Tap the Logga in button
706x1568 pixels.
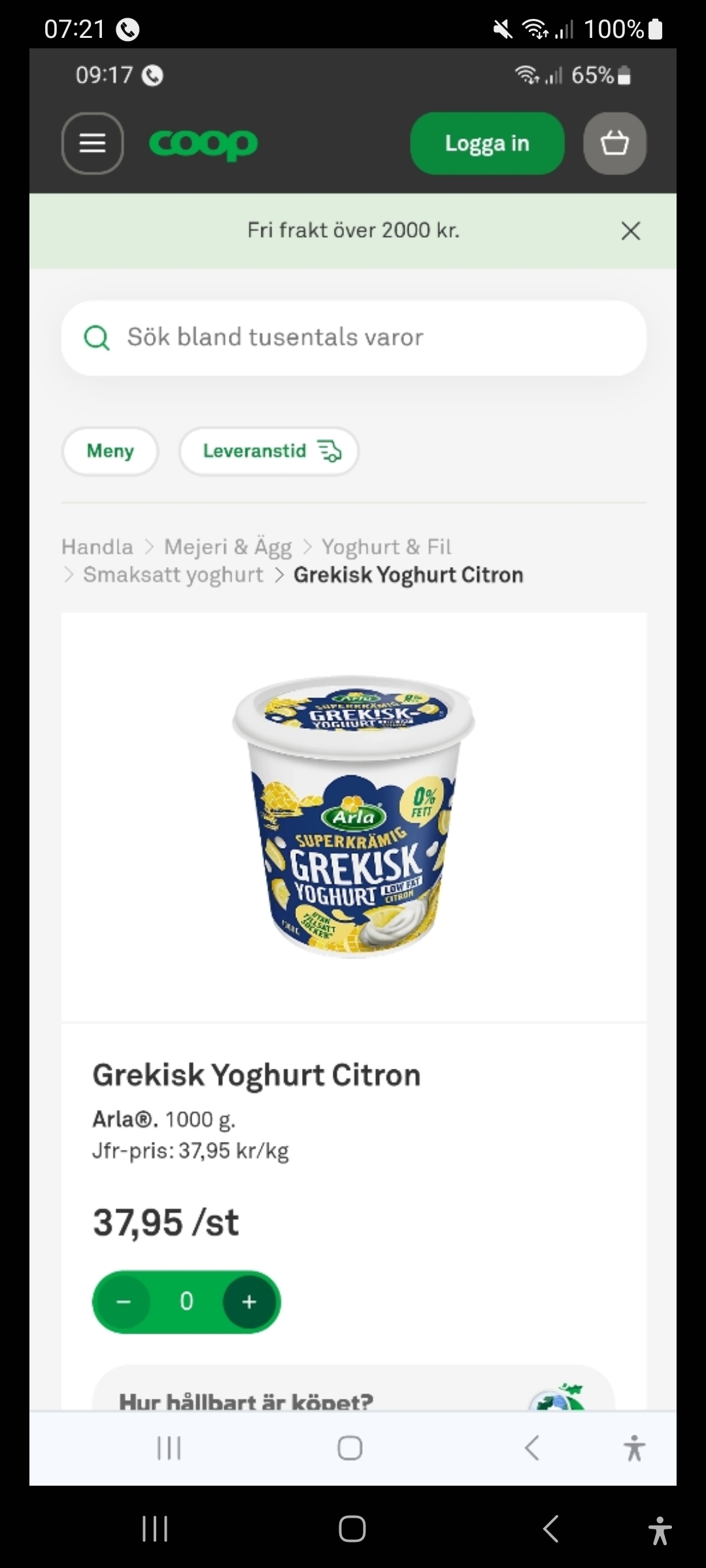tap(487, 143)
